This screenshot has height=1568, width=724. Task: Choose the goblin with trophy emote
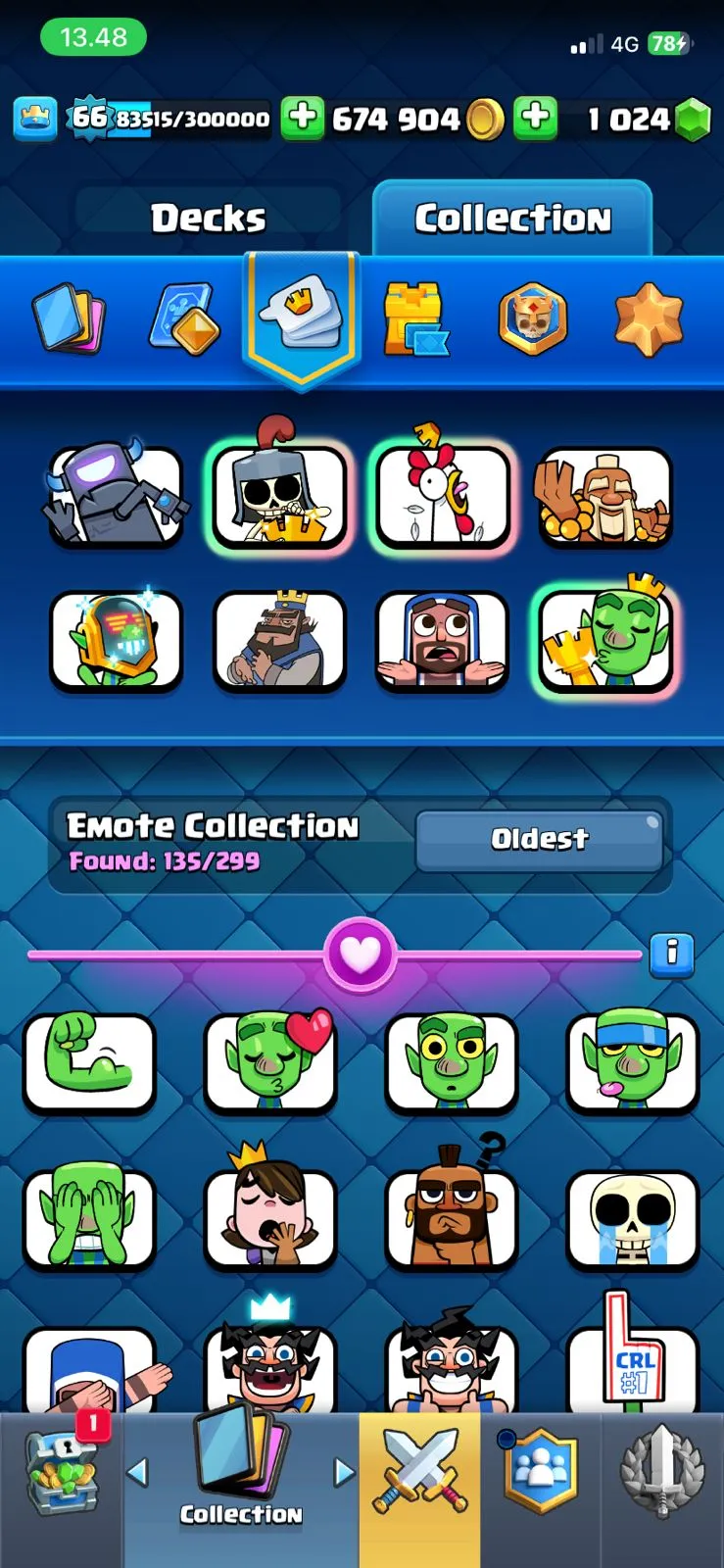pyautogui.click(x=605, y=640)
